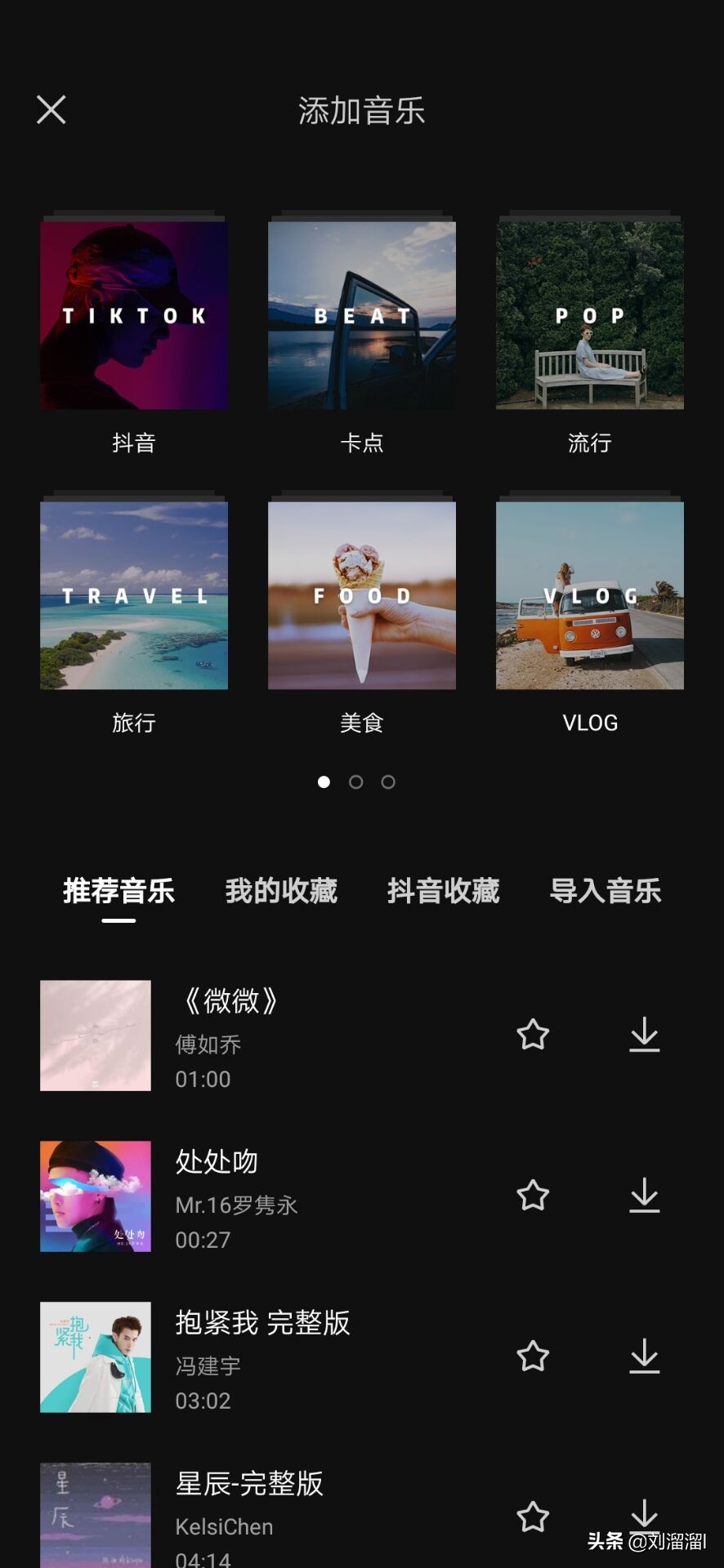Screen dimensions: 724x1568
Task: Star the song 抱紧我 完整版
Action: [x=533, y=1356]
